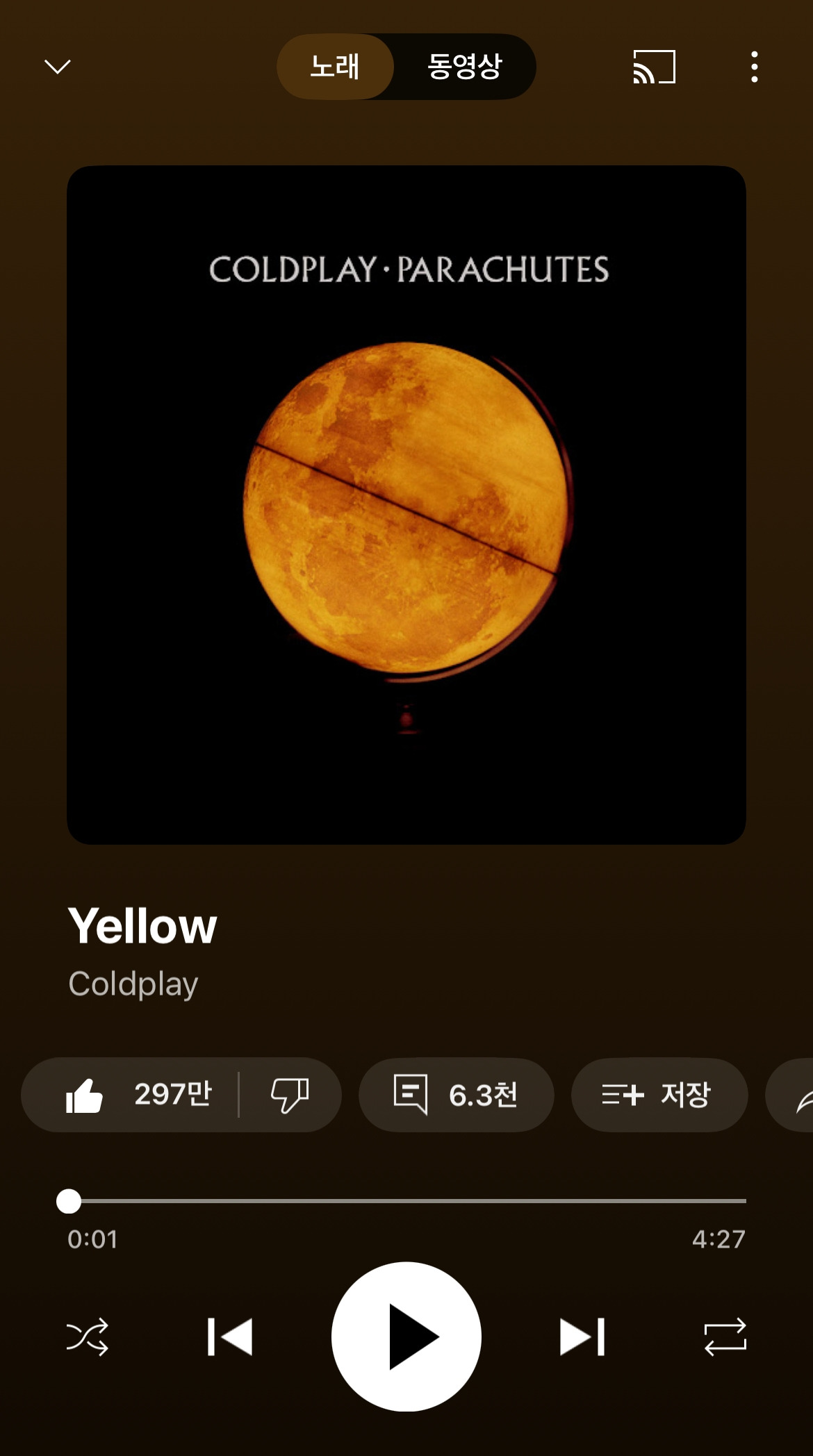Tap 저장 to save to playlist
This screenshot has height=1456, width=813.
659,1095
